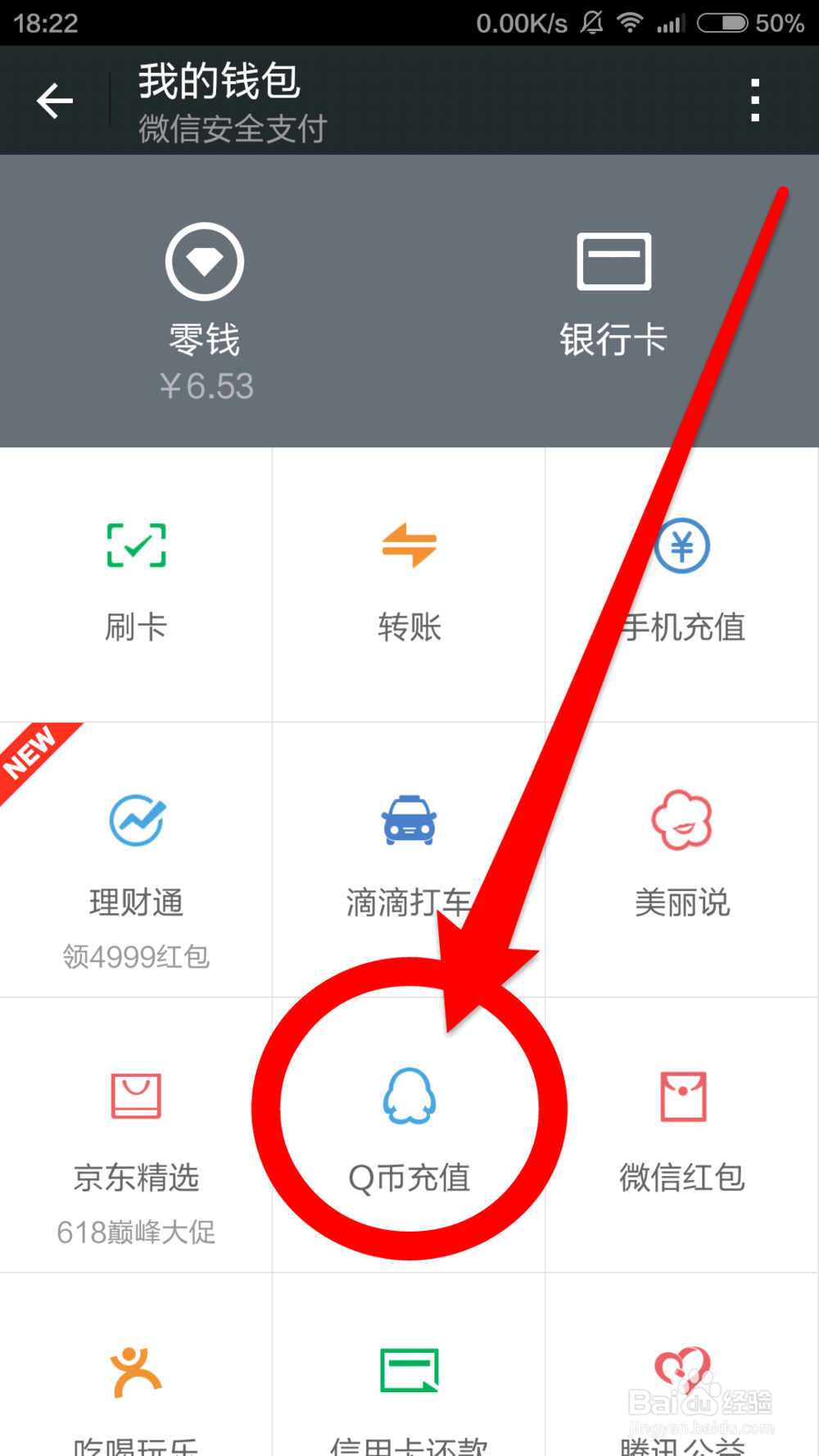Tap the 618巅峰大促 promotion label
Image resolution: width=819 pixels, height=1456 pixels.
[135, 1232]
